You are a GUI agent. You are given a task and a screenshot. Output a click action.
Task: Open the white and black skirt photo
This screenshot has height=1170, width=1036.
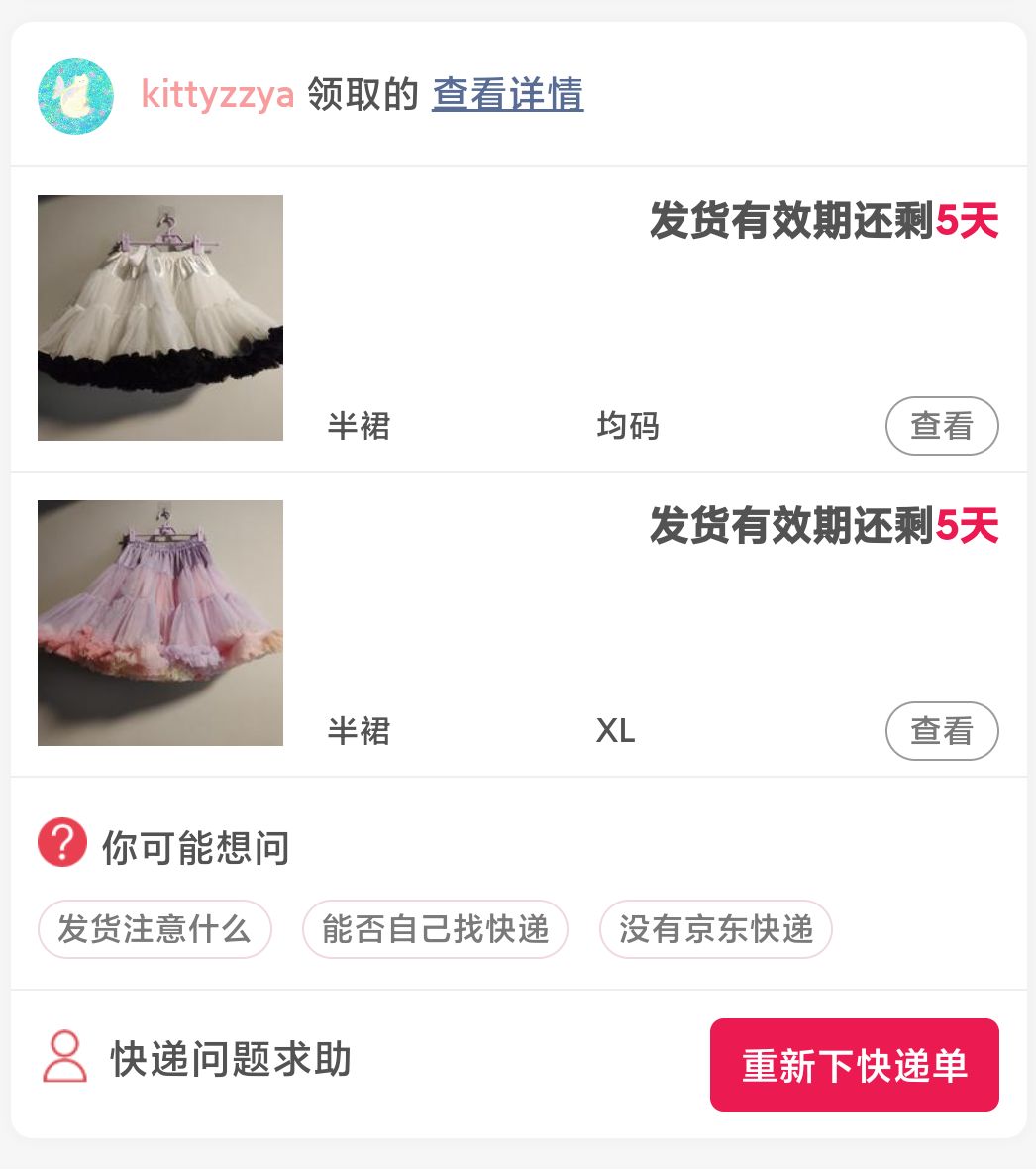[x=160, y=318]
